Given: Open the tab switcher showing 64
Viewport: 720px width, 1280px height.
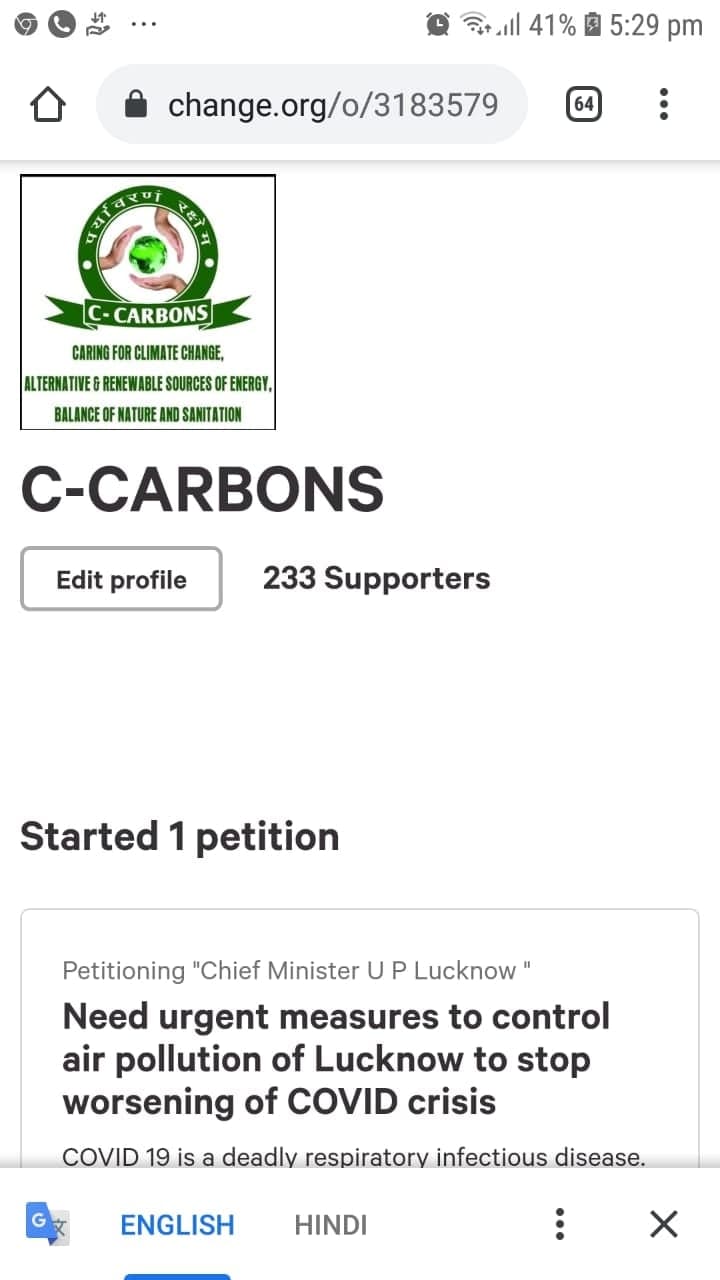Looking at the screenshot, I should point(584,104).
